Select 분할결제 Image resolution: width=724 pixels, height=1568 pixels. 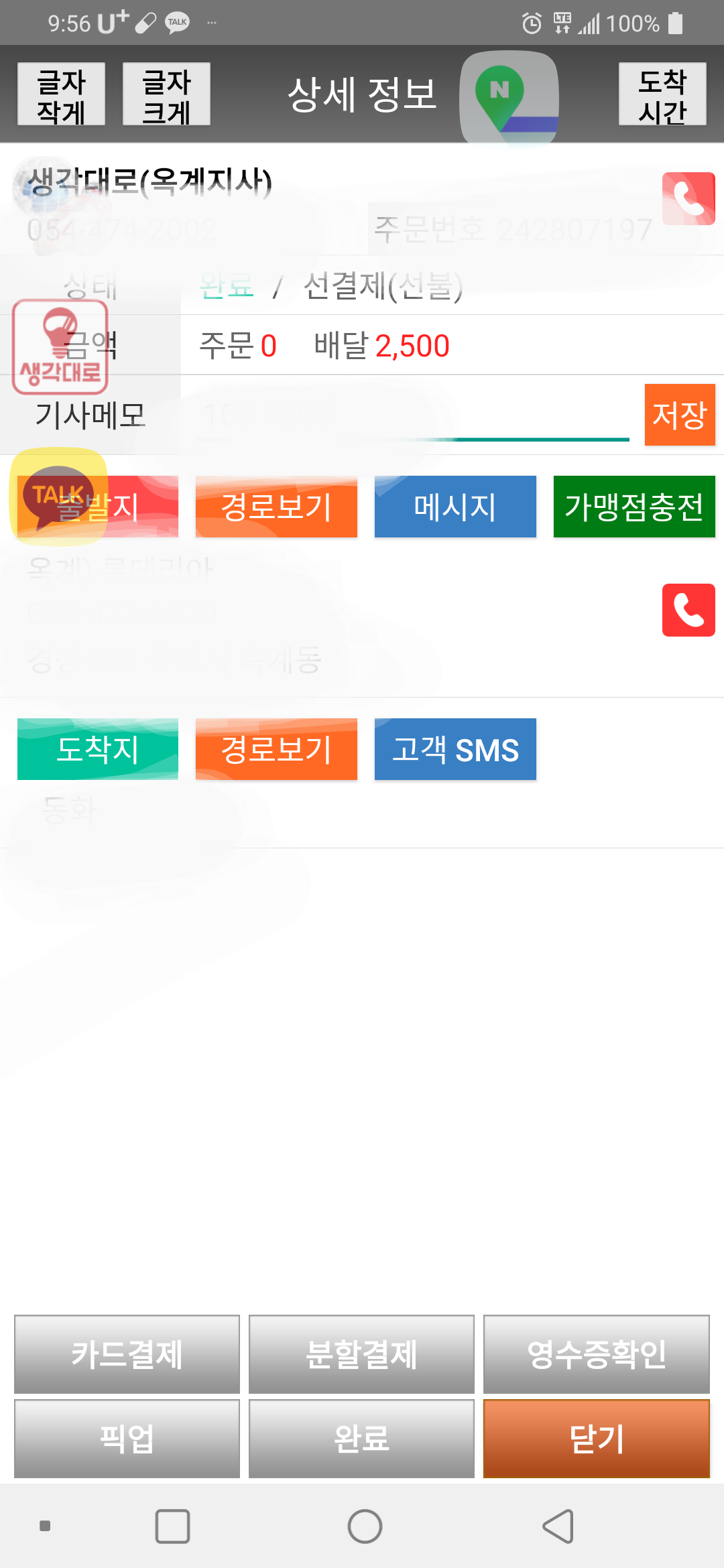point(361,1354)
